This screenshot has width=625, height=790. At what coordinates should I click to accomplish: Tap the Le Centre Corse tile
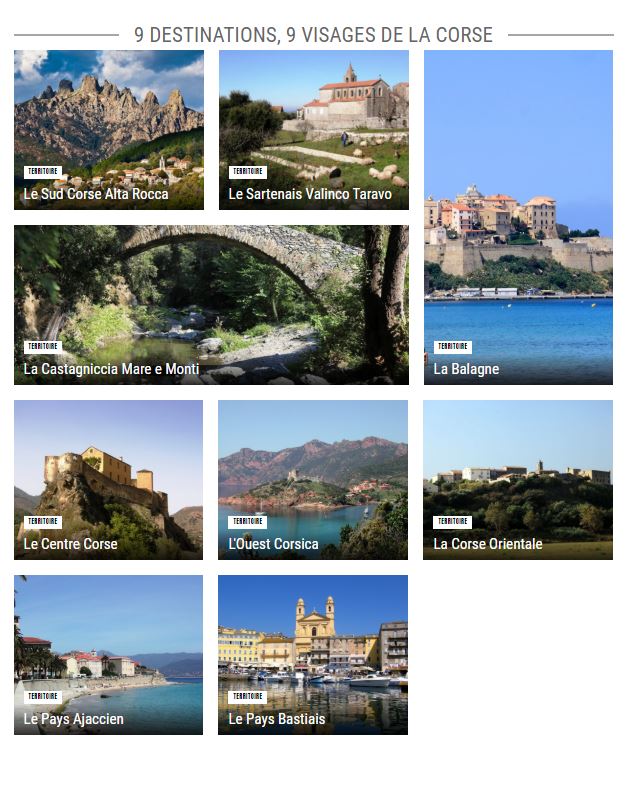109,480
